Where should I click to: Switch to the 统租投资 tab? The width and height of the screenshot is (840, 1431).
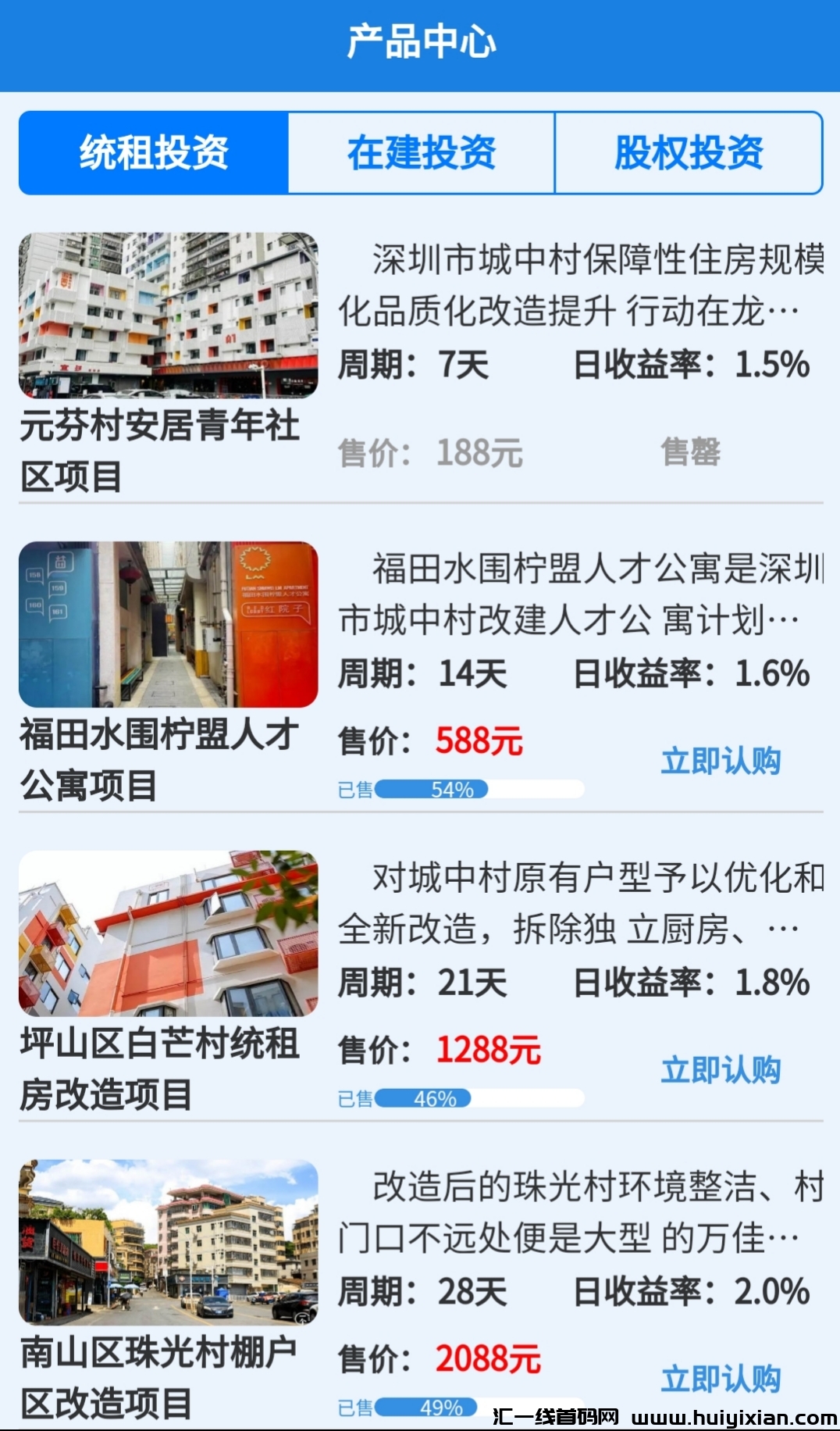coord(154,153)
